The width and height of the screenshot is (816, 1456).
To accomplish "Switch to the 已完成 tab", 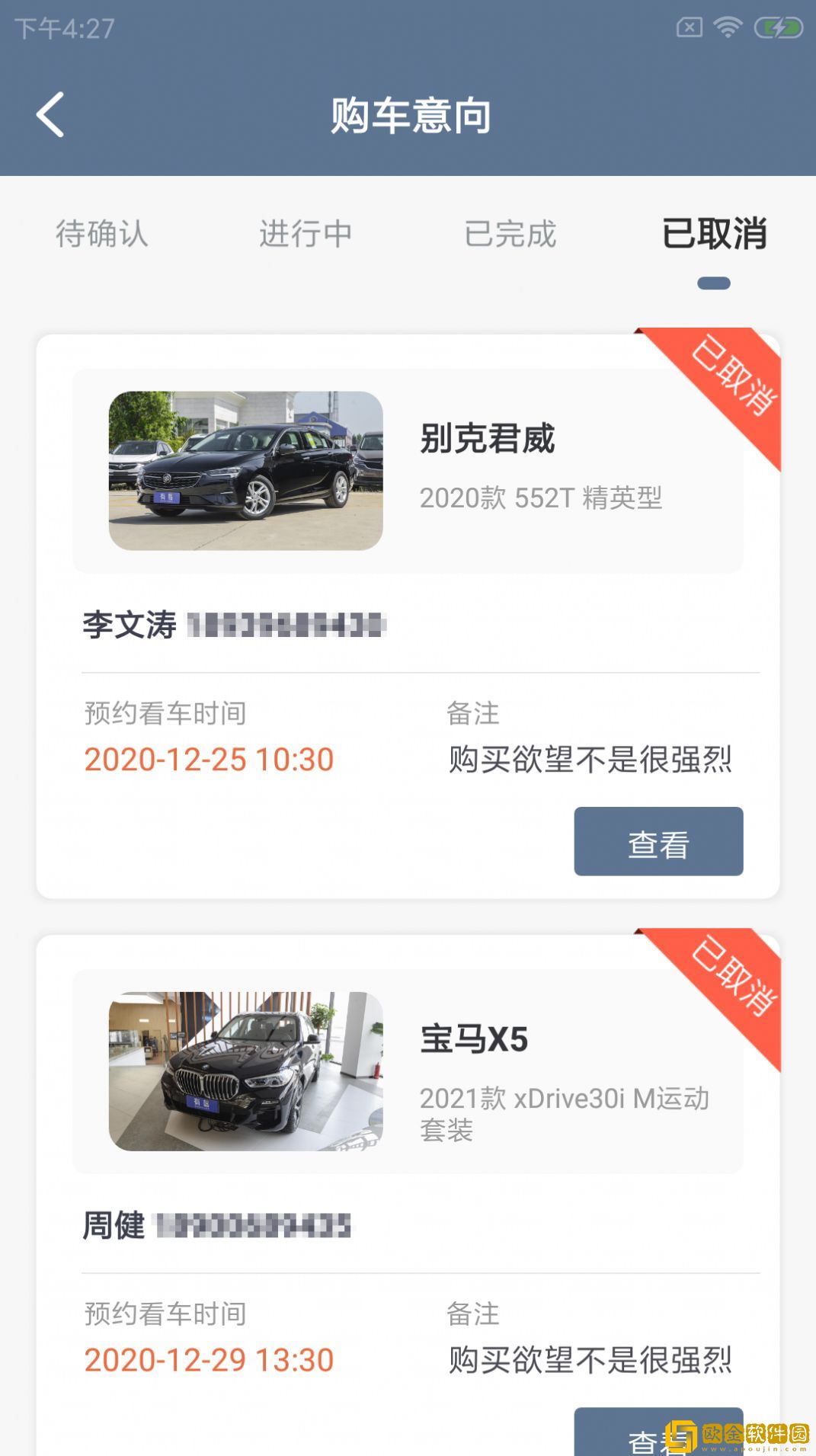I will [x=510, y=235].
